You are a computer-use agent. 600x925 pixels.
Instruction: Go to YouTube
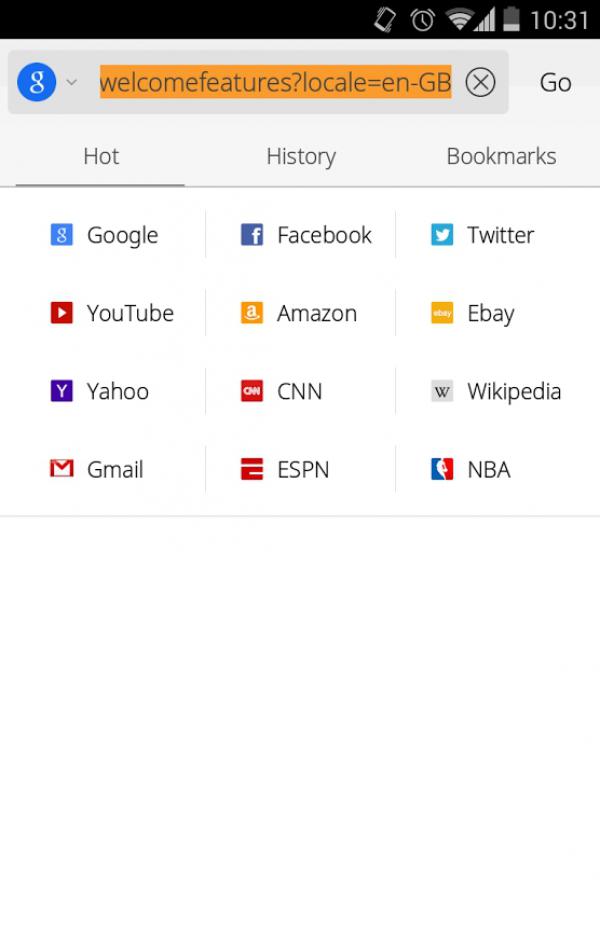[x=112, y=313]
